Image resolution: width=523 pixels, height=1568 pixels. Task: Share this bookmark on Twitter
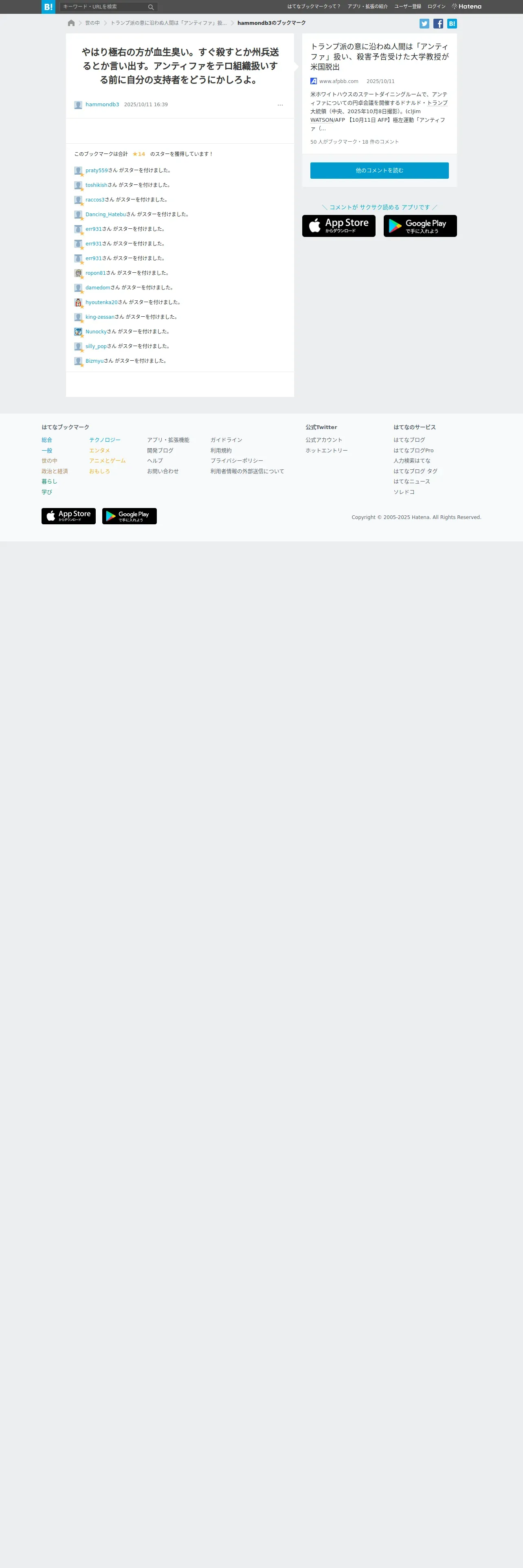pyautogui.click(x=424, y=24)
